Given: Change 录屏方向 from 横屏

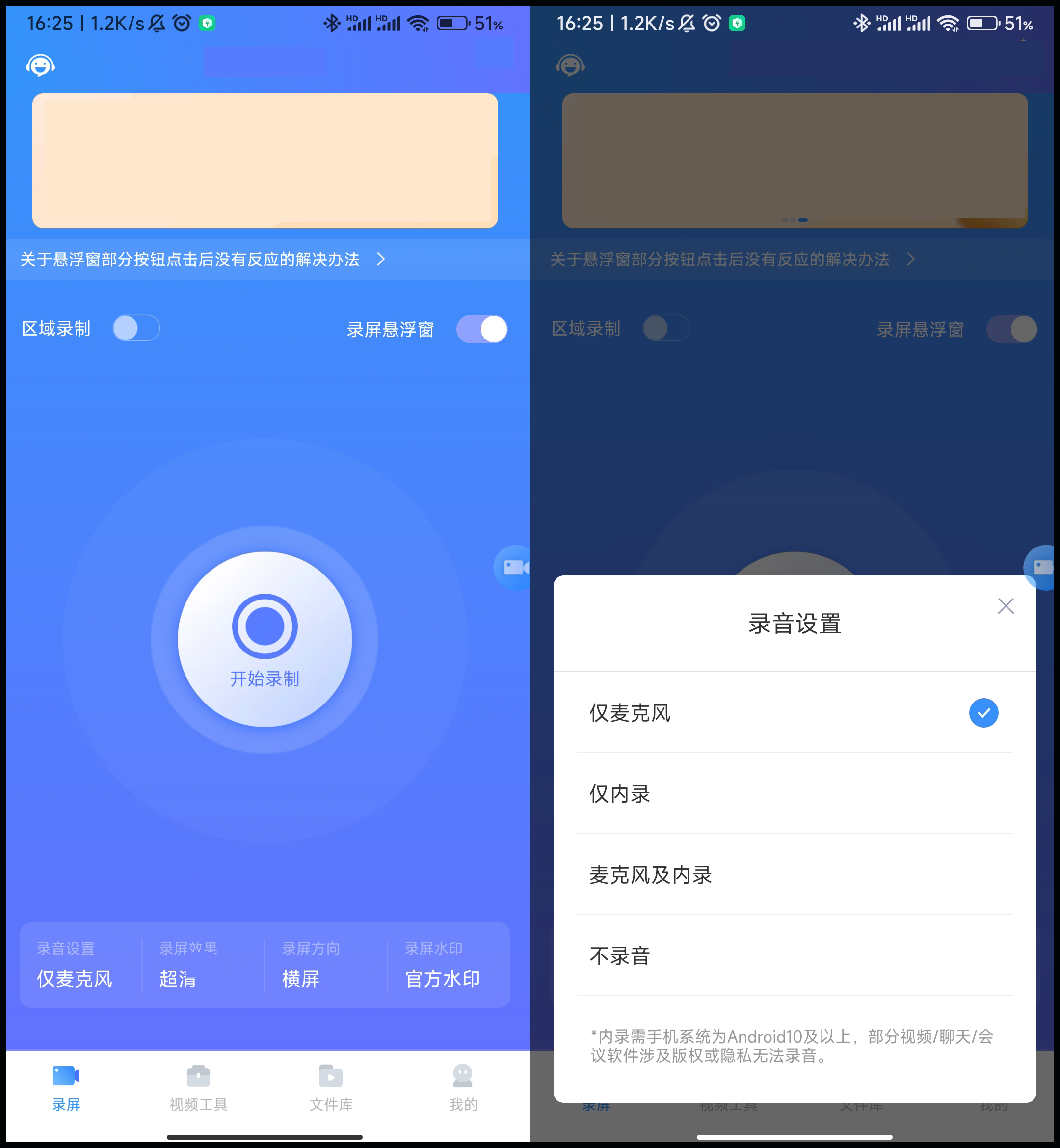Looking at the screenshot, I should pyautogui.click(x=325, y=965).
